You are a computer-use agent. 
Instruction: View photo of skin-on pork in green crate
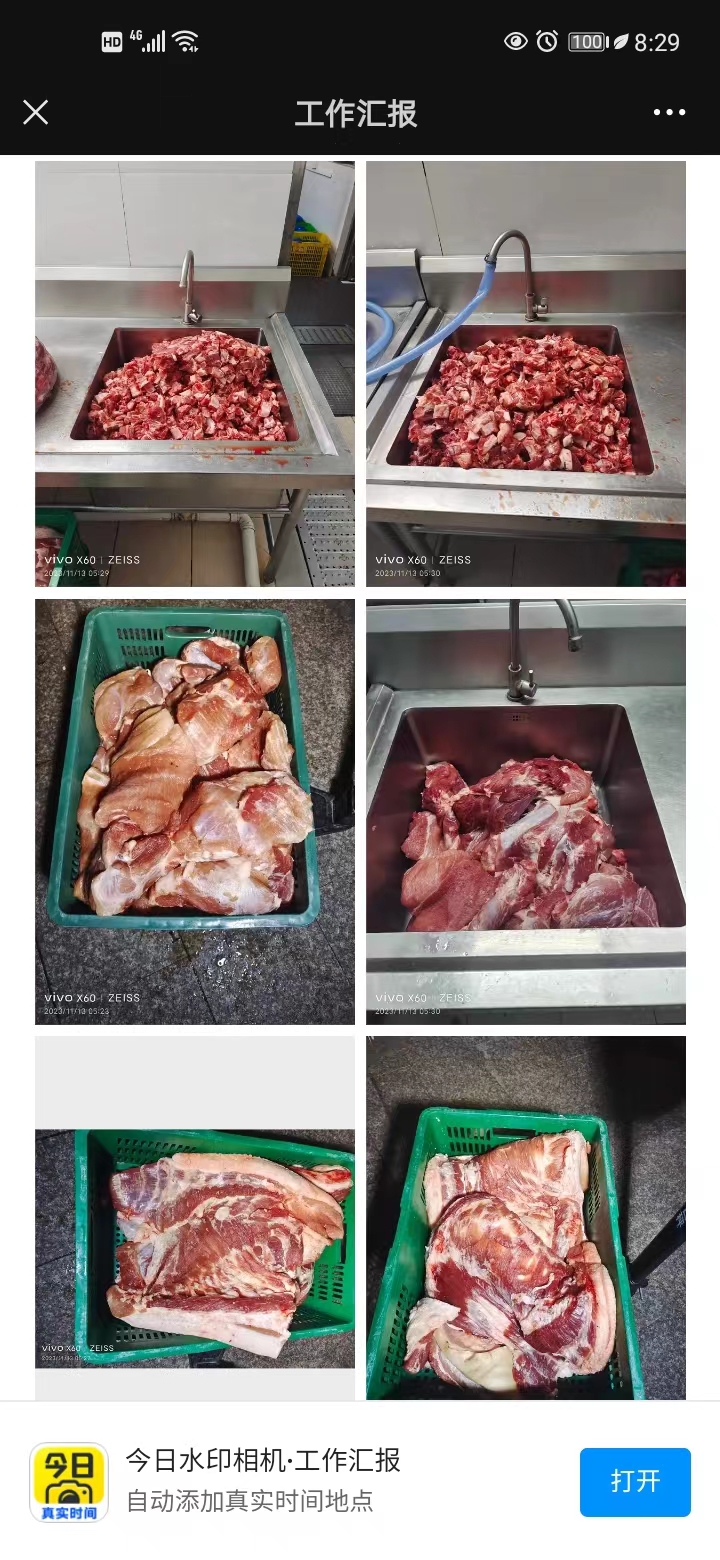(525, 1218)
